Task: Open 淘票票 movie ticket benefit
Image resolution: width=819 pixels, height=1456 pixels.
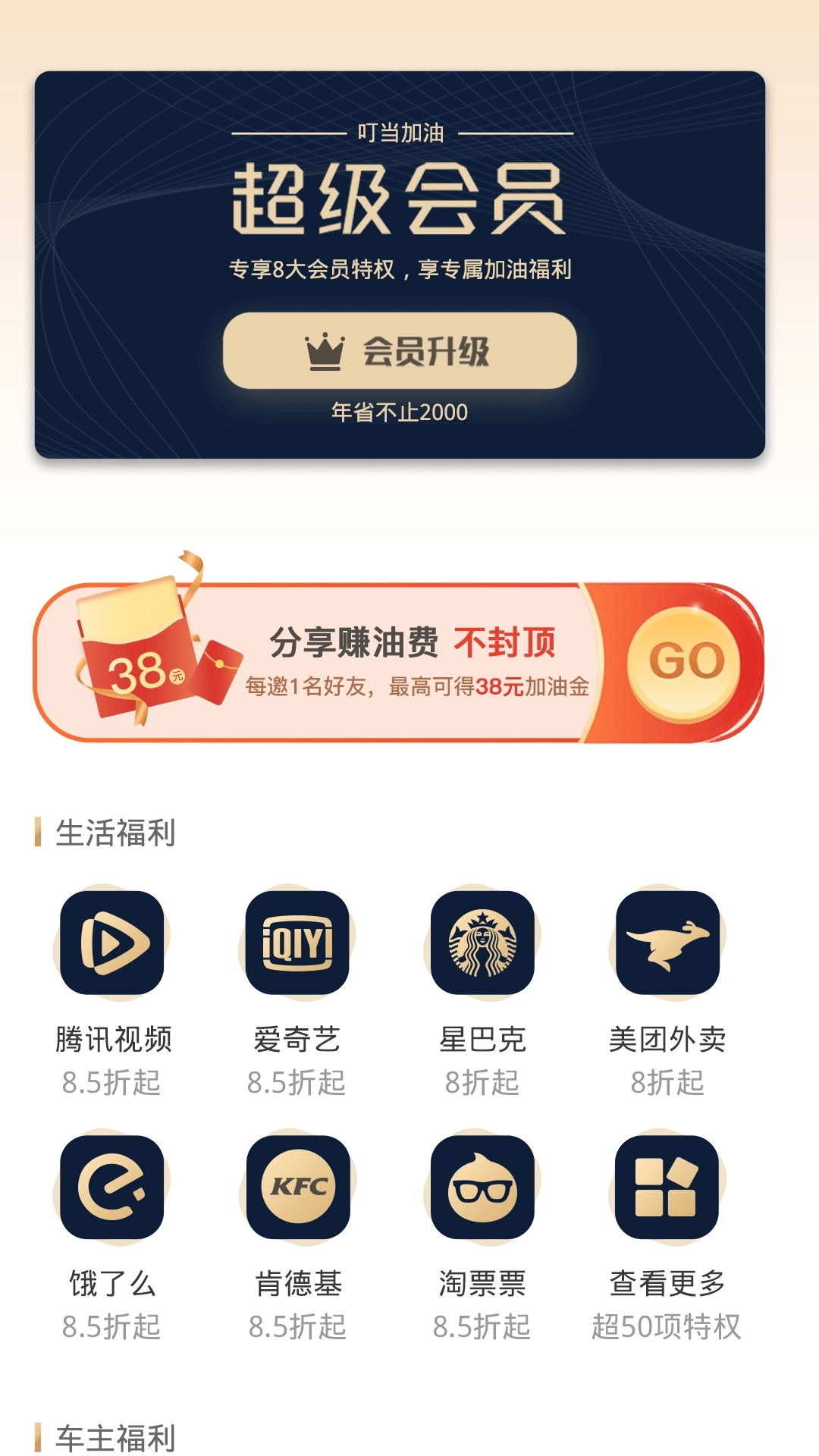Action: (482, 1188)
